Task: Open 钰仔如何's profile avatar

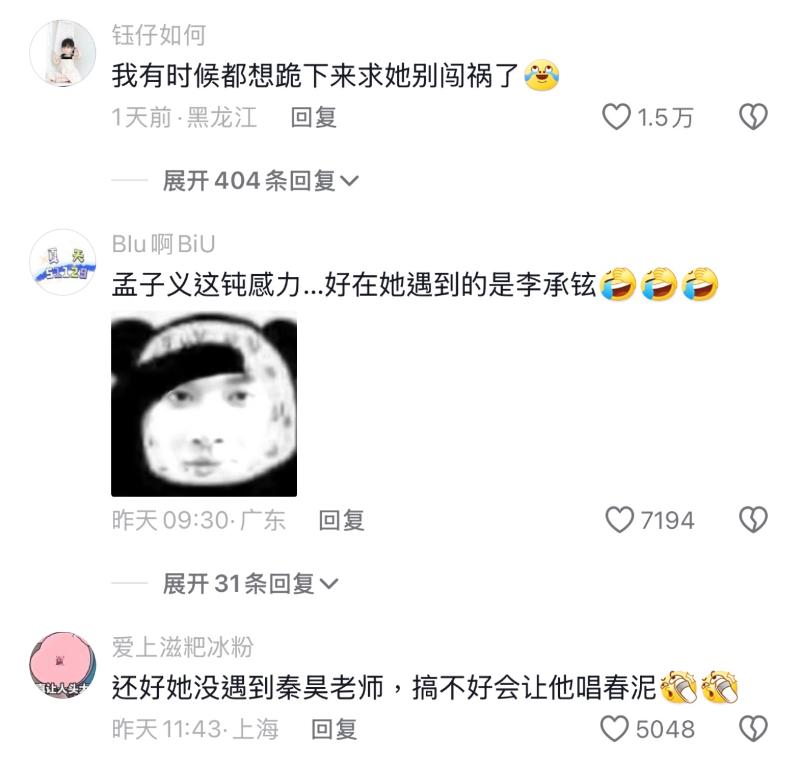Action: pyautogui.click(x=63, y=53)
